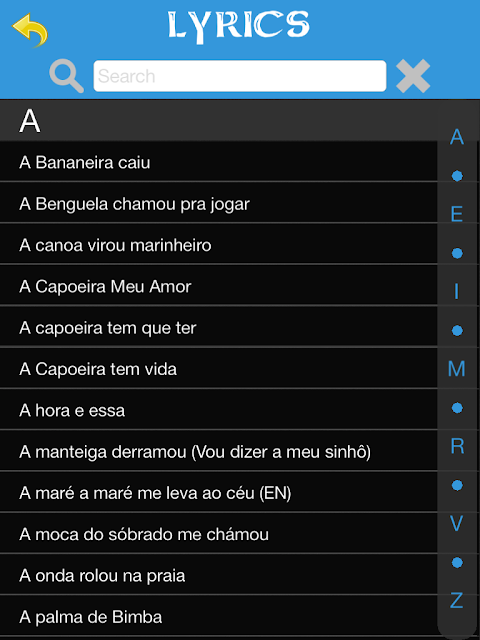Open A onda rolou na praia

click(x=218, y=575)
